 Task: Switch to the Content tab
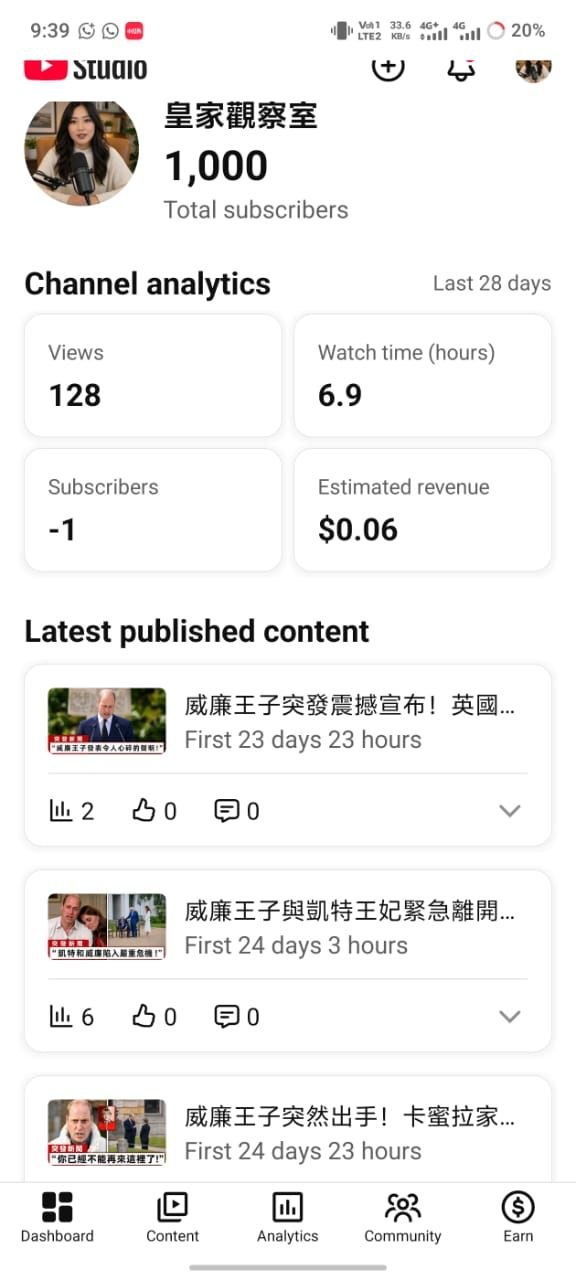coord(172,1217)
